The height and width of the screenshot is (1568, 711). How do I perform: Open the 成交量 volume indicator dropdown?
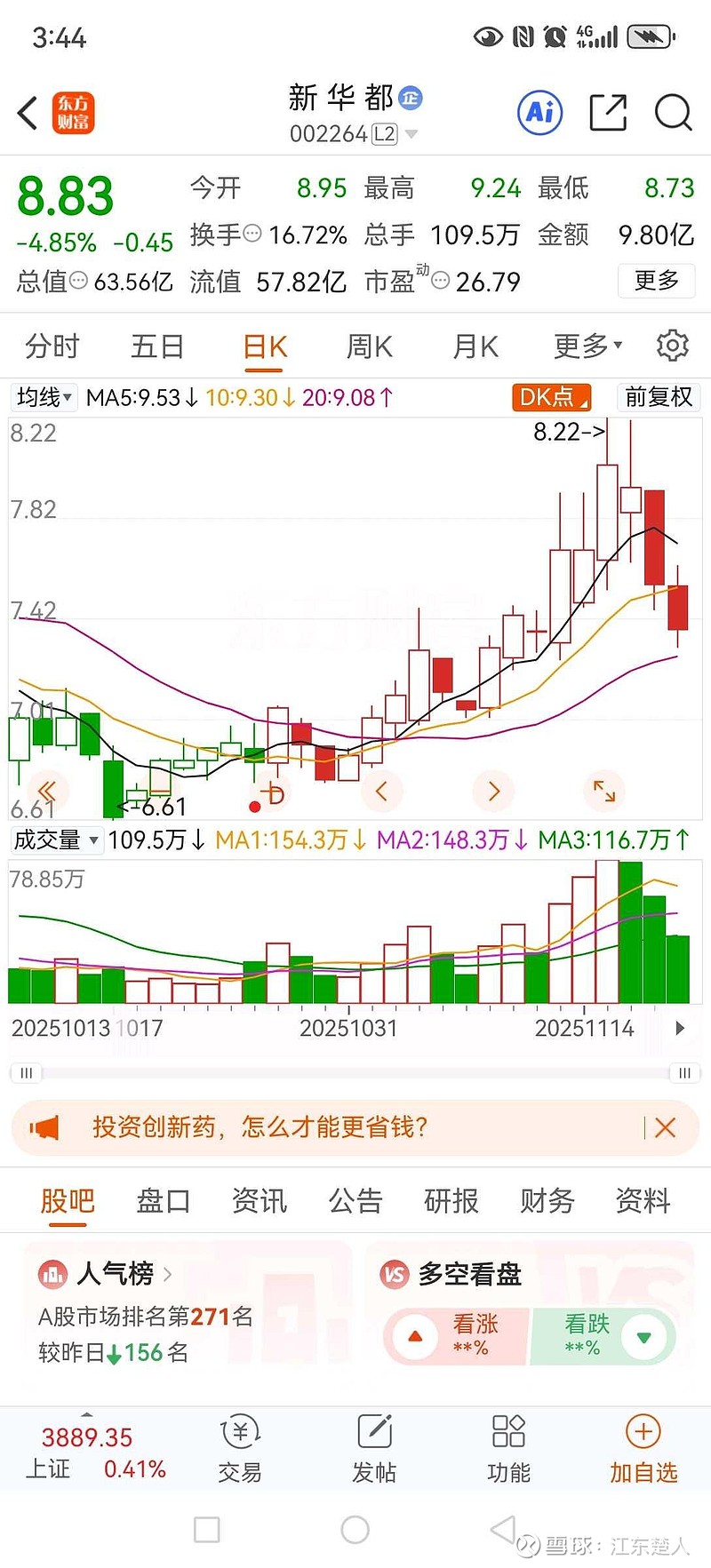pyautogui.click(x=56, y=840)
